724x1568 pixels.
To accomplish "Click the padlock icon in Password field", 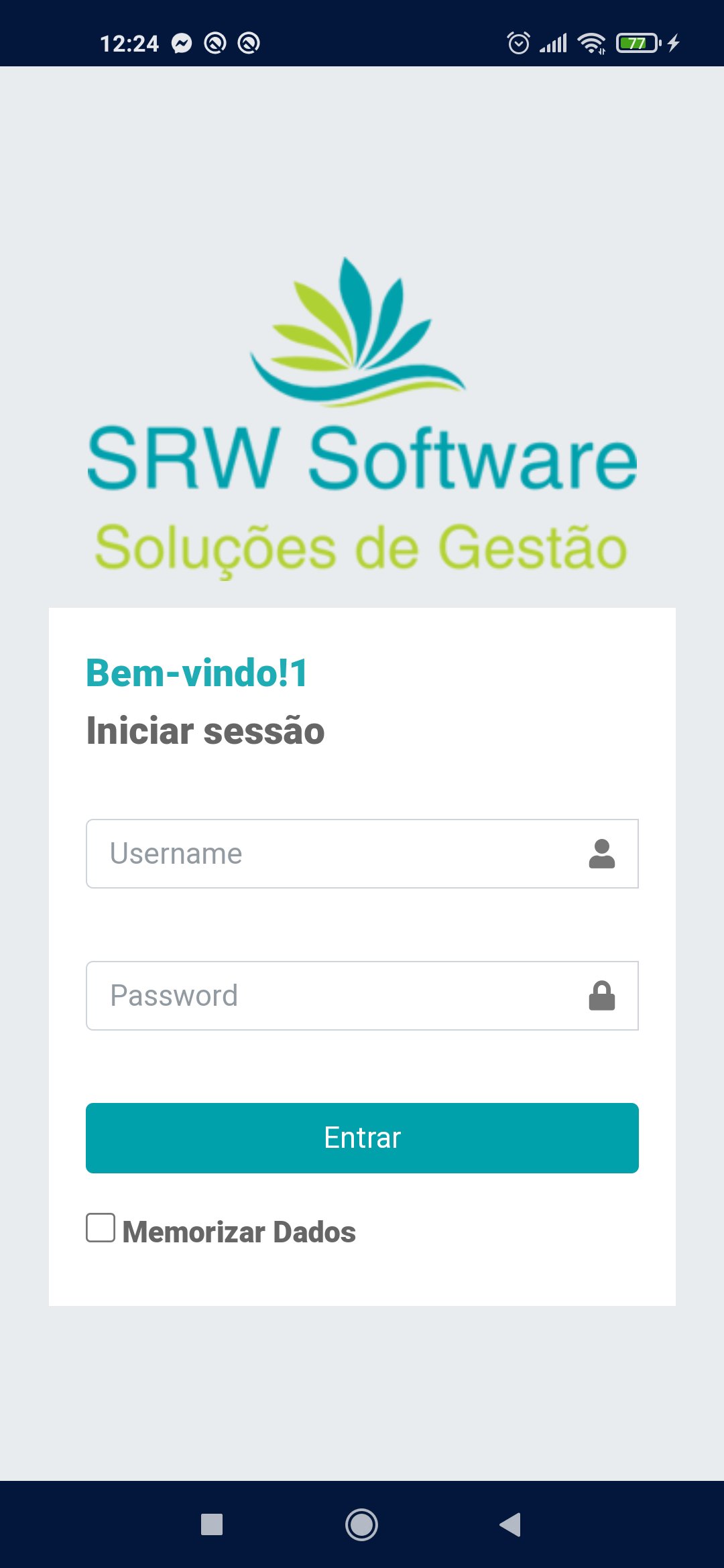I will 603,996.
